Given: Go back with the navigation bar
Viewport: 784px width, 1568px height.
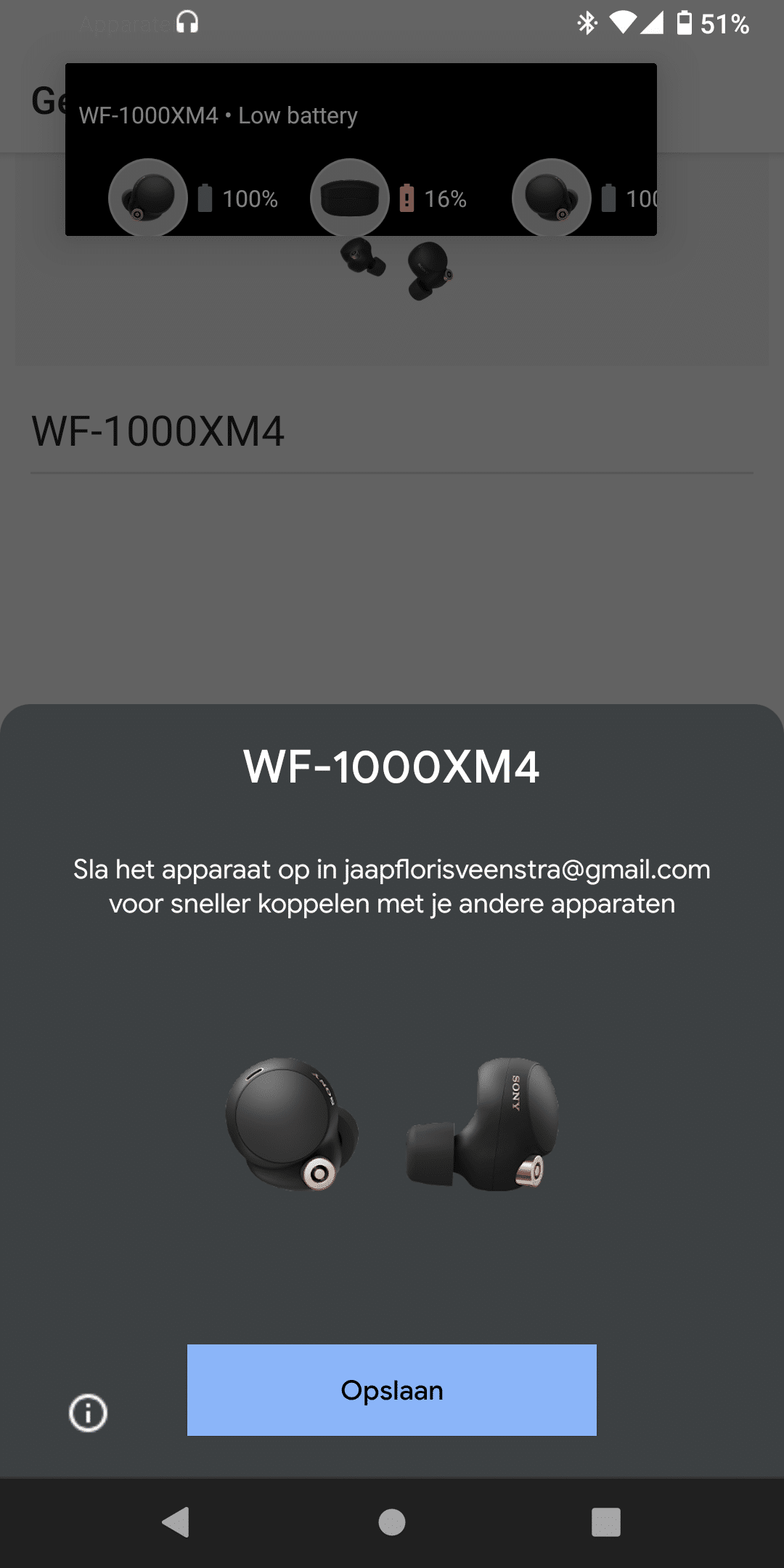Looking at the screenshot, I should pos(176,1522).
